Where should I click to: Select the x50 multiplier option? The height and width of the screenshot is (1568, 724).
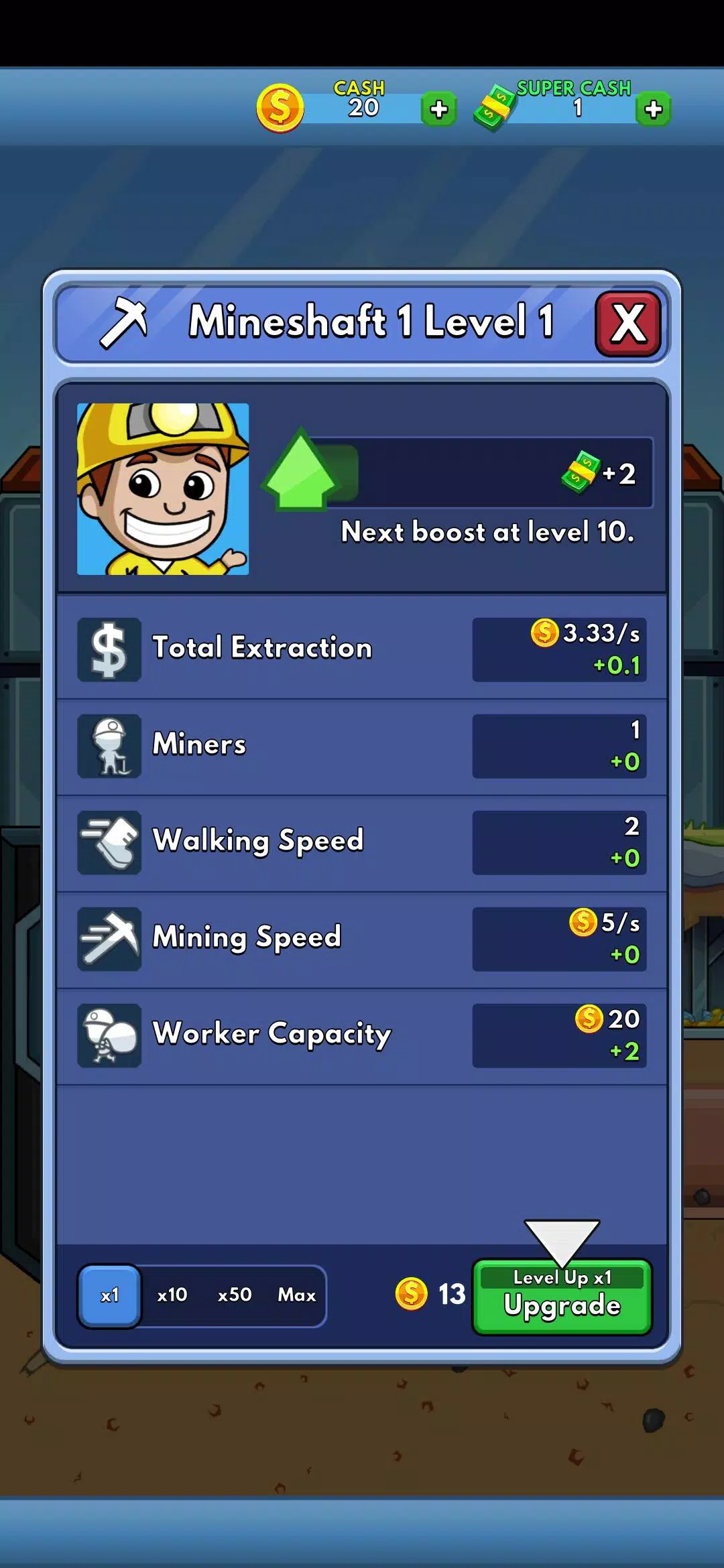(234, 1295)
